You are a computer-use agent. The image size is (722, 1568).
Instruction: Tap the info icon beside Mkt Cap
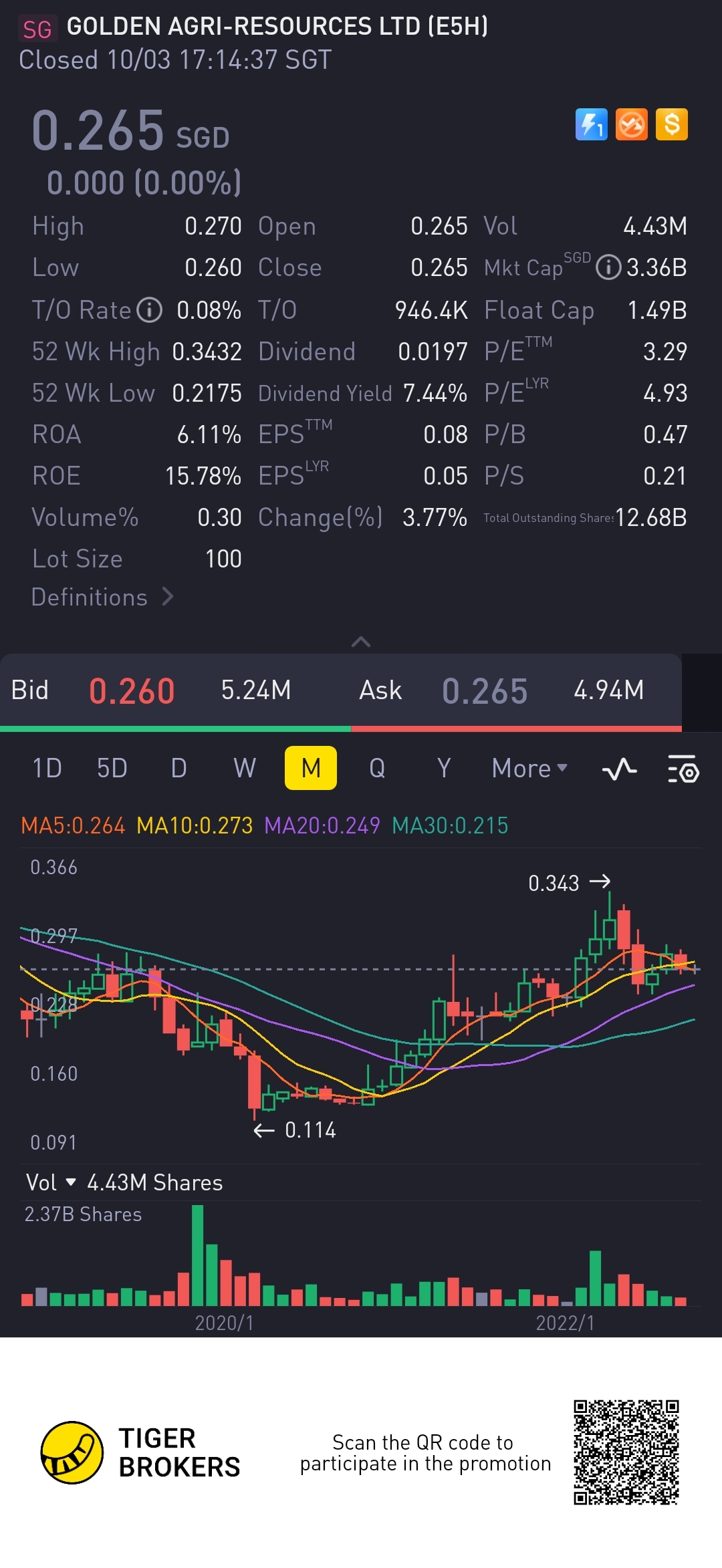[x=608, y=268]
